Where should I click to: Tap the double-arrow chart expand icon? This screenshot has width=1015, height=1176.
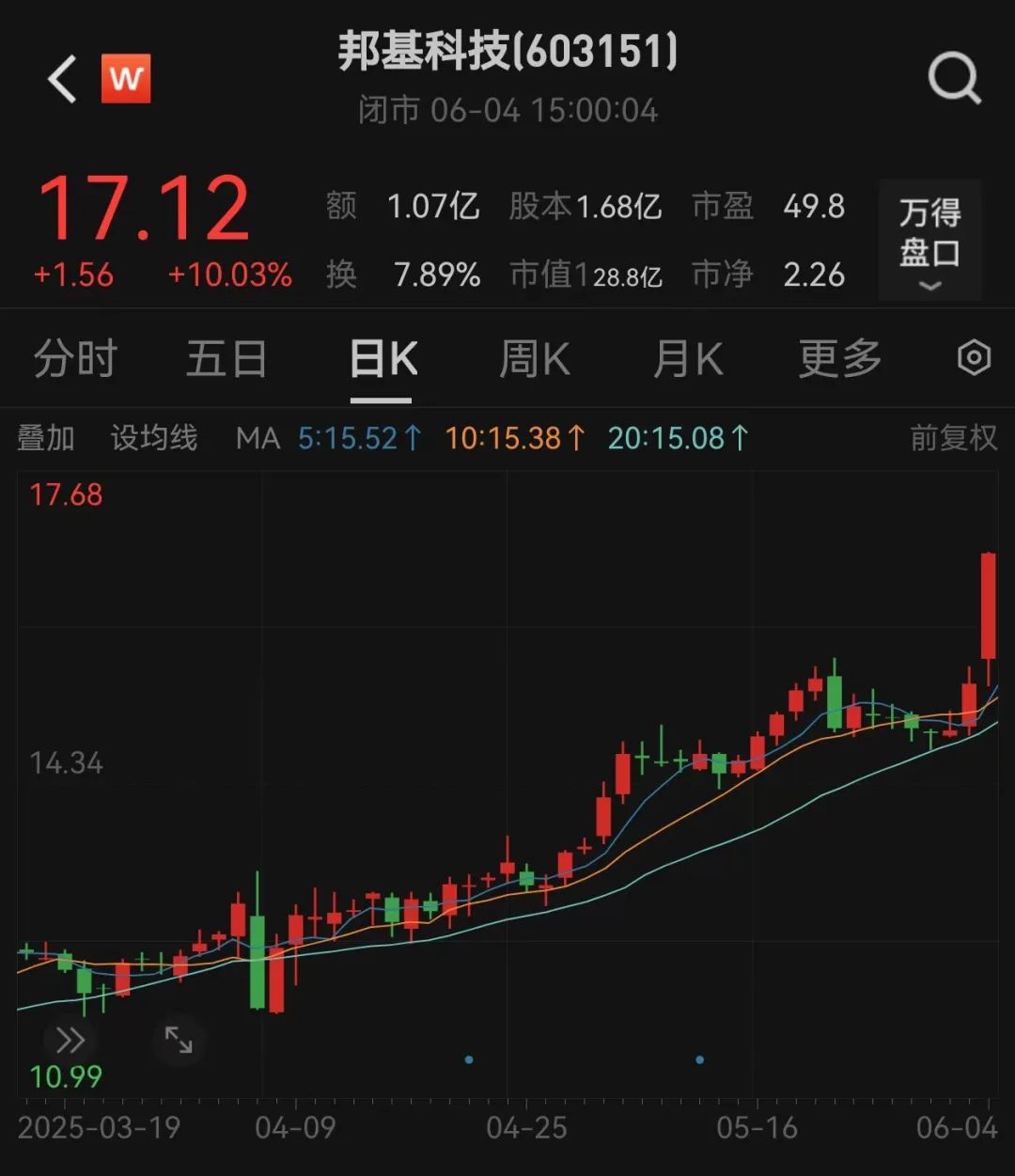pos(70,1041)
